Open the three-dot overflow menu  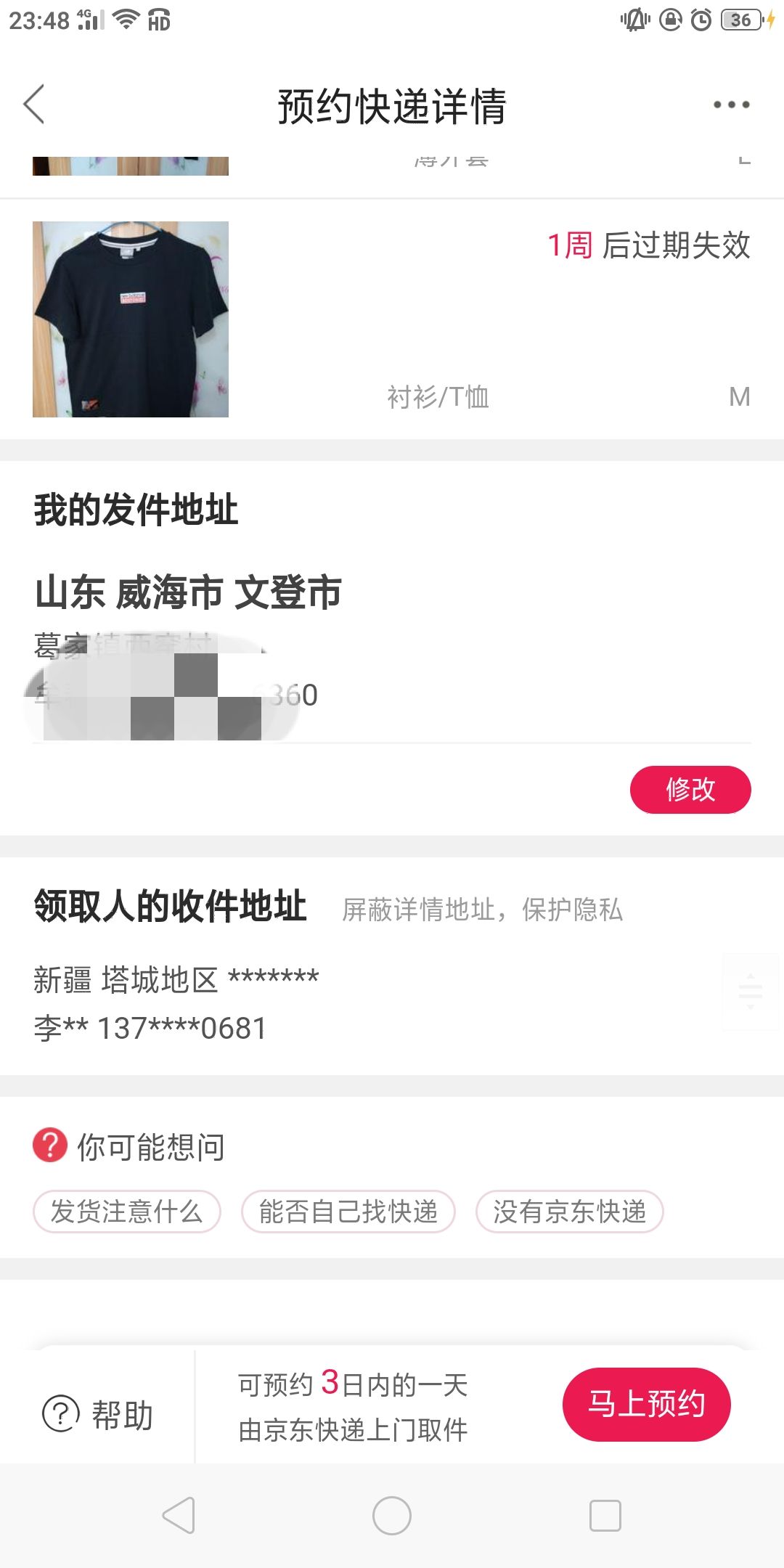pos(731,105)
